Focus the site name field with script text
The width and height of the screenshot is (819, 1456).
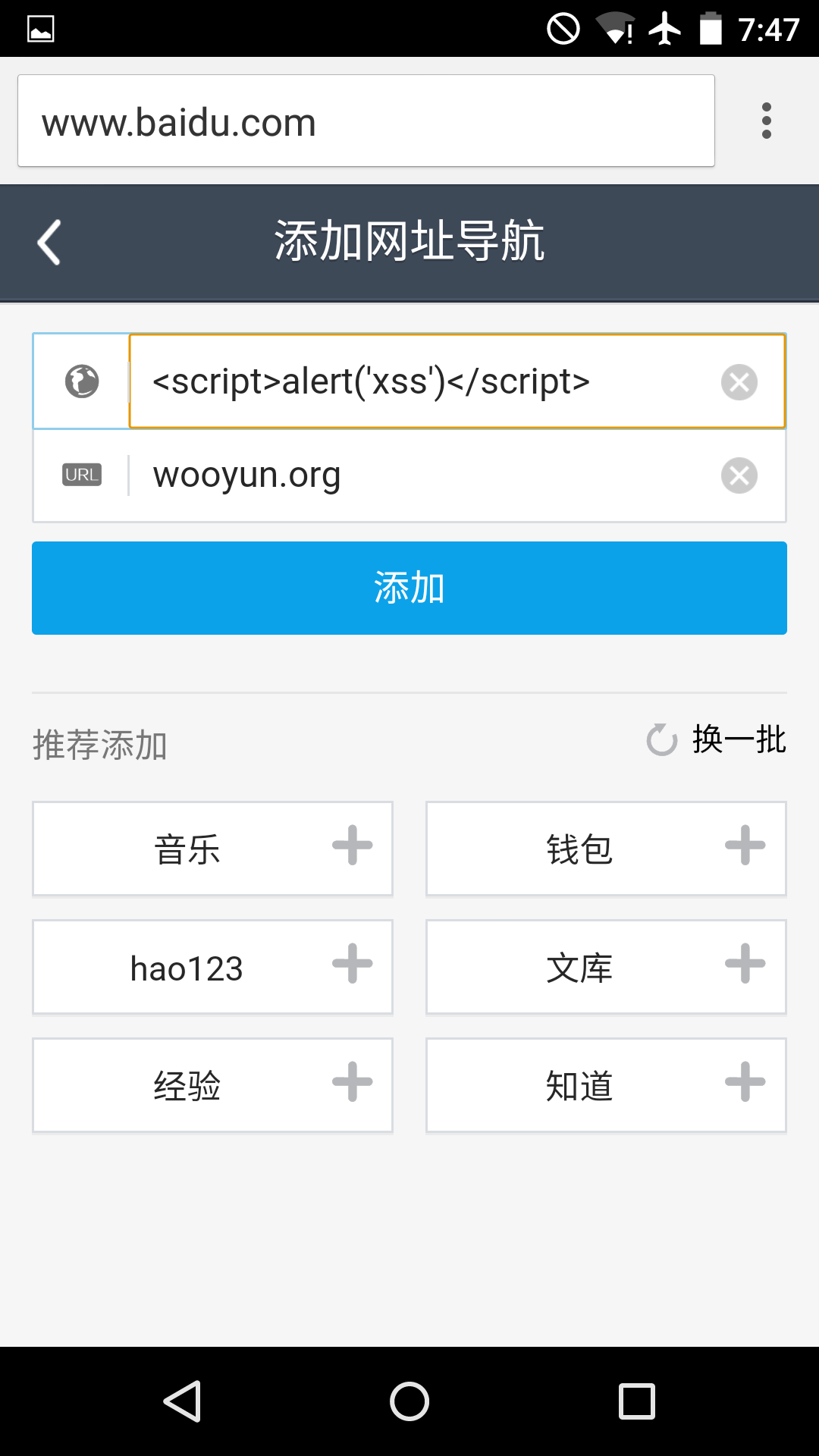tap(425, 381)
